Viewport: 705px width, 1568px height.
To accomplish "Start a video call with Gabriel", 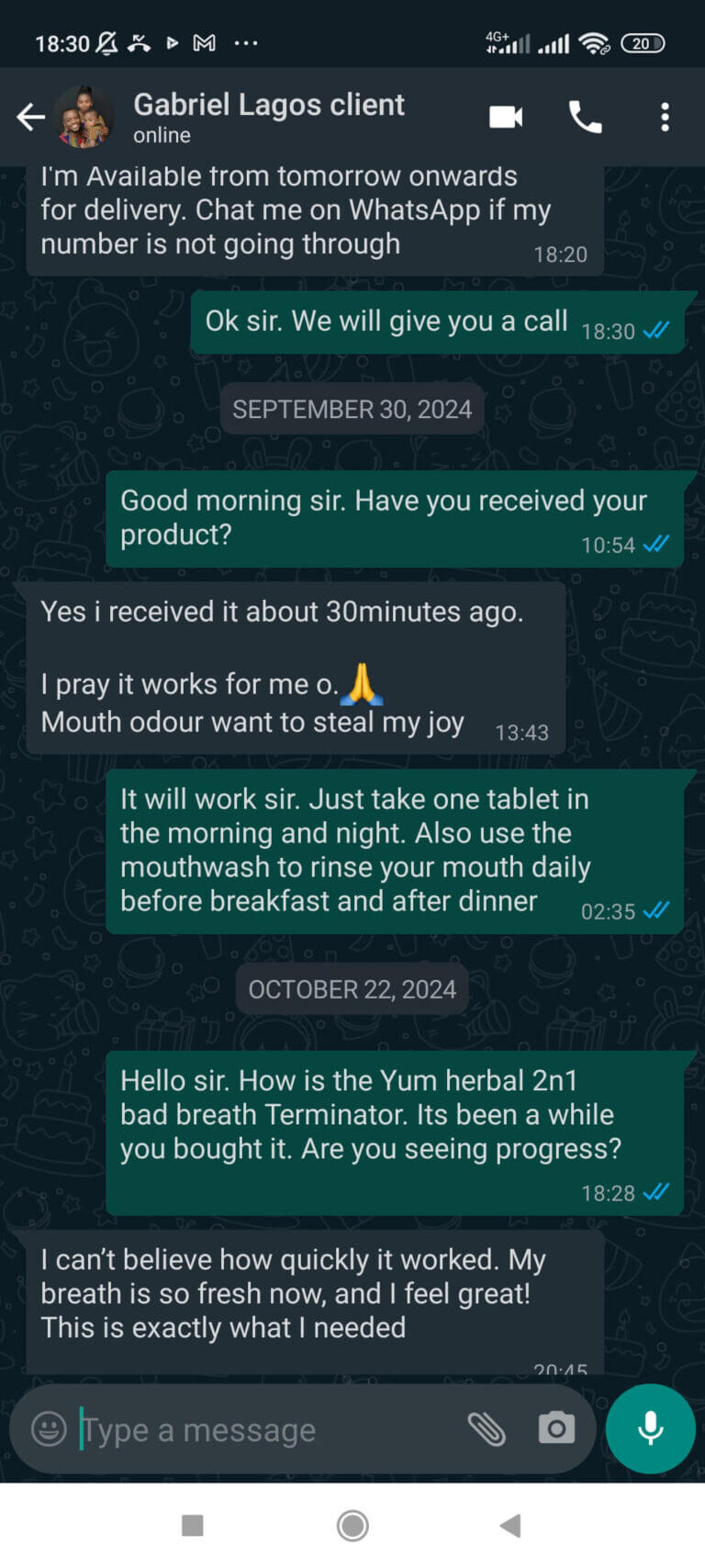I will 506,117.
